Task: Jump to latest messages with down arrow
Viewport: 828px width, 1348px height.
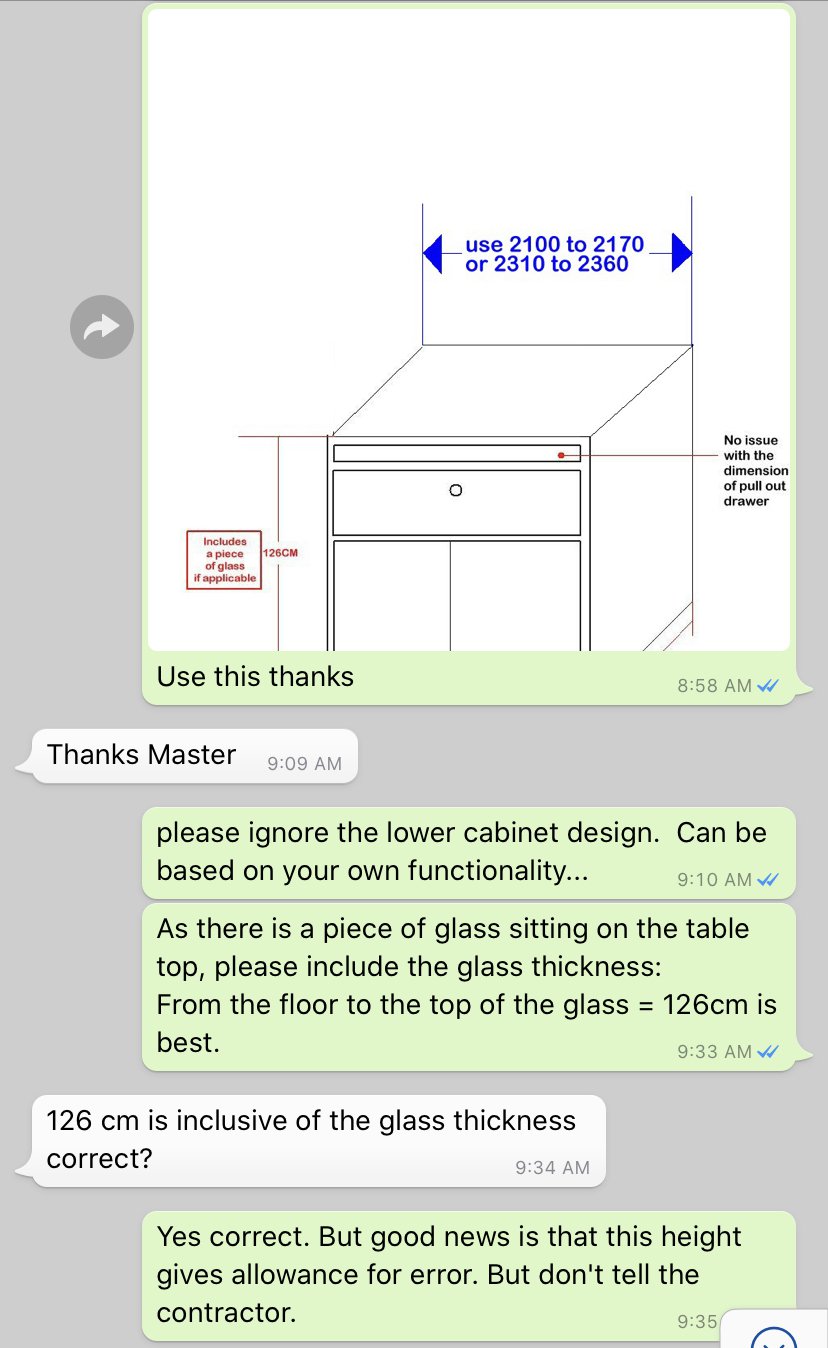Action: 774,1330
